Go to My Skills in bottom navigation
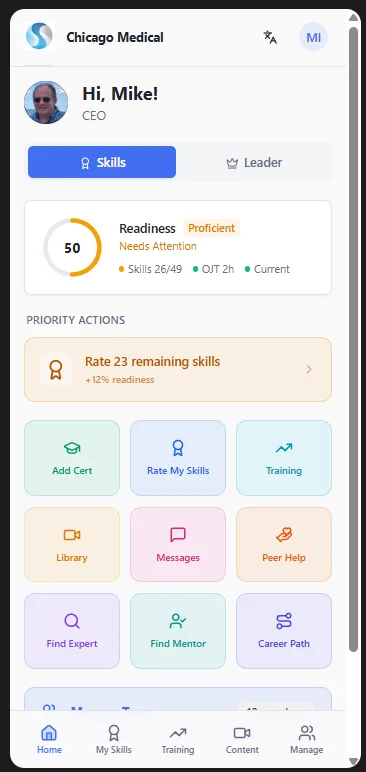 point(114,740)
